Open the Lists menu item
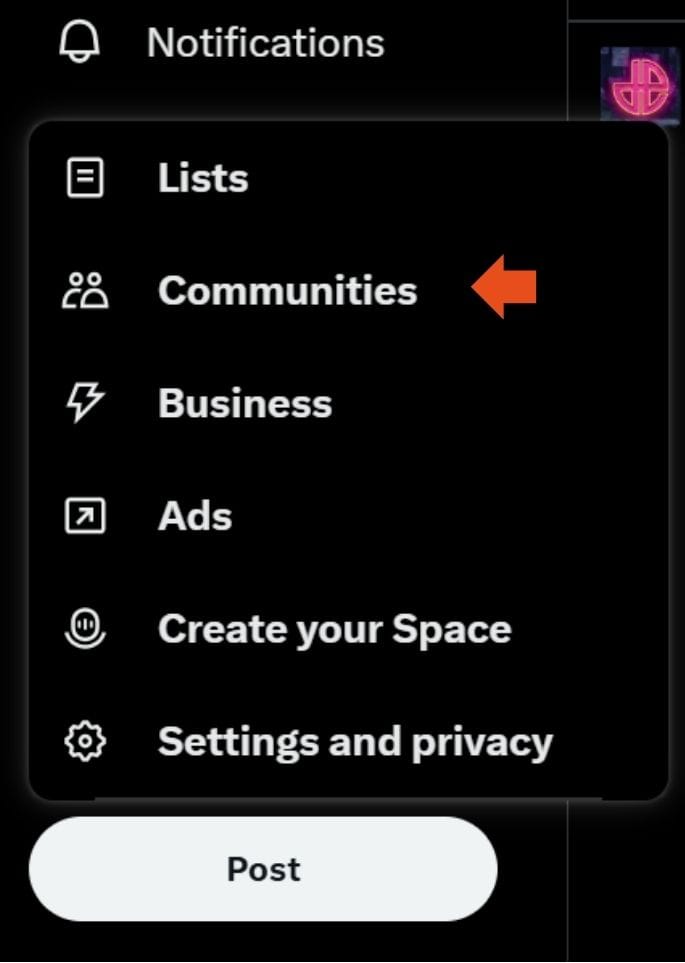This screenshot has width=685, height=963. coord(203,178)
